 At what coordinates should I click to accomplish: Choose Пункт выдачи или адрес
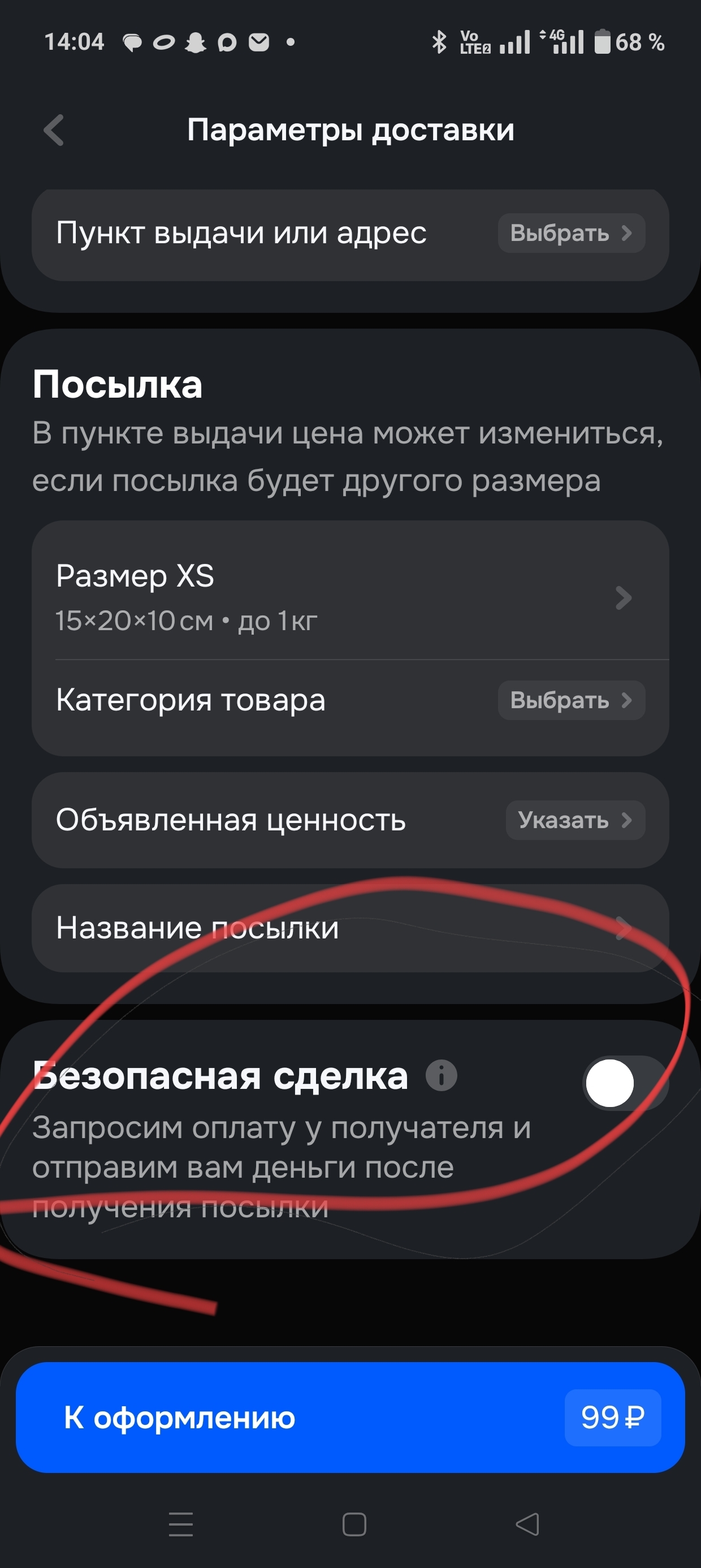(571, 233)
